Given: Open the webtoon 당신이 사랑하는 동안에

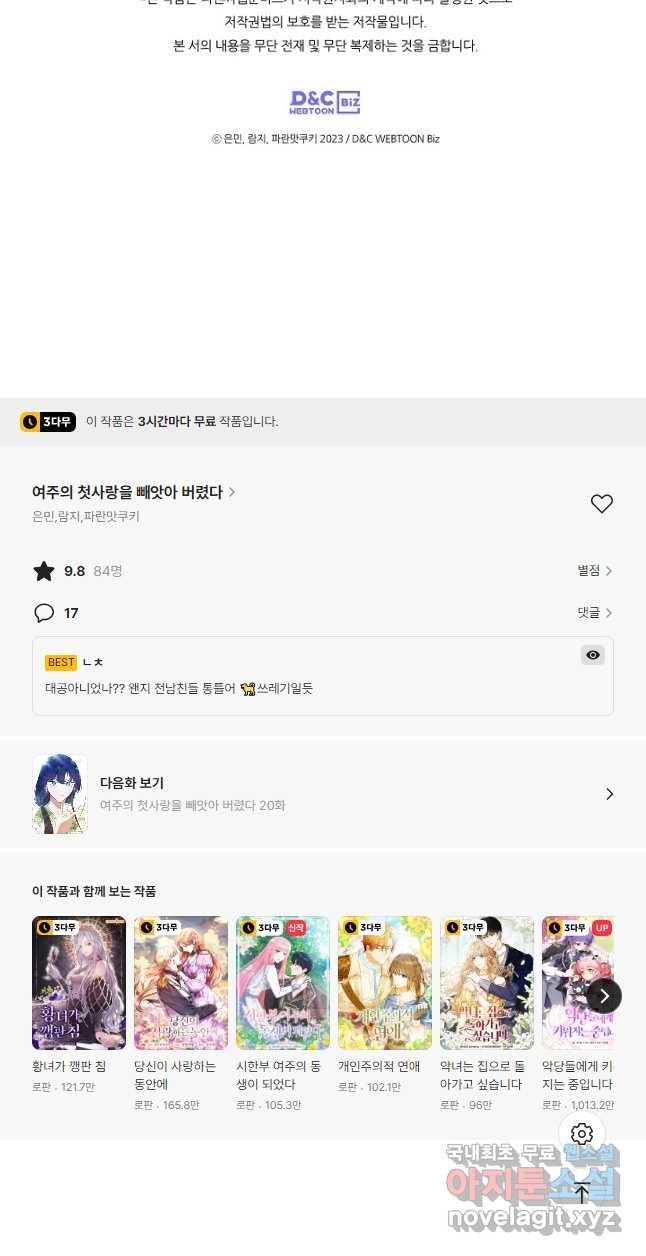Looking at the screenshot, I should click(181, 982).
